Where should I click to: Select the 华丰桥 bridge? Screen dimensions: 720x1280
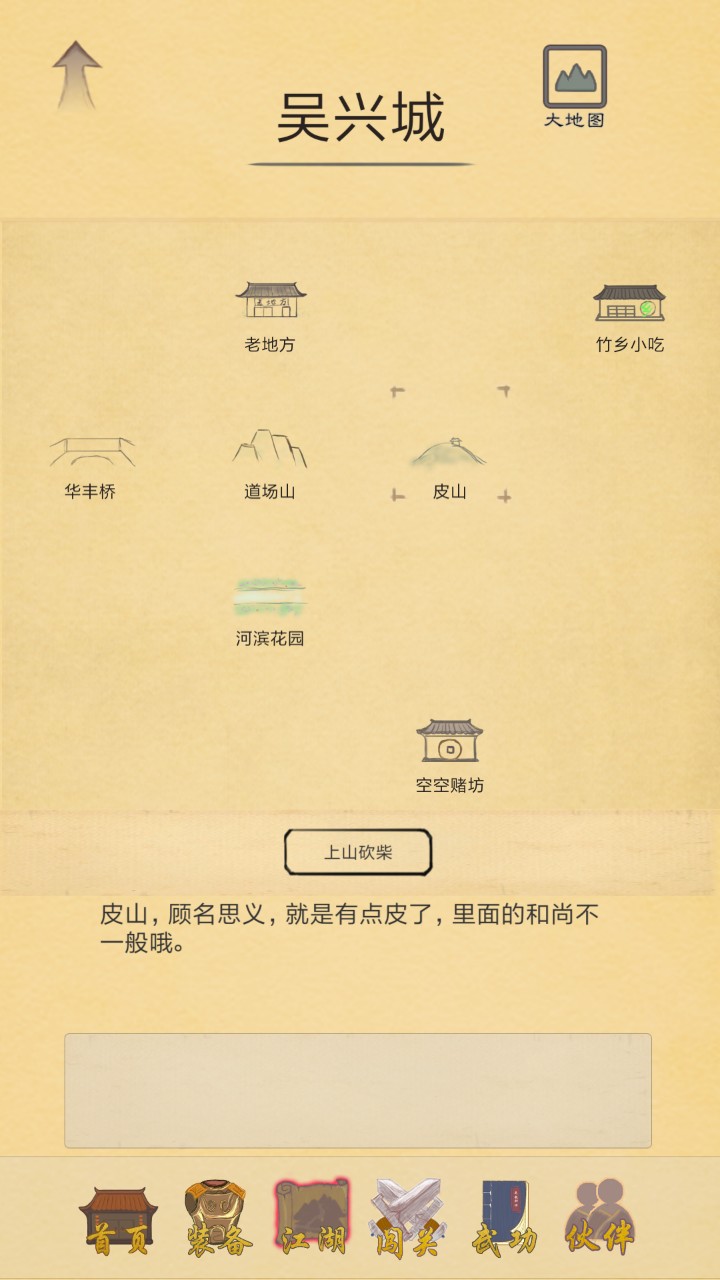[x=91, y=465]
